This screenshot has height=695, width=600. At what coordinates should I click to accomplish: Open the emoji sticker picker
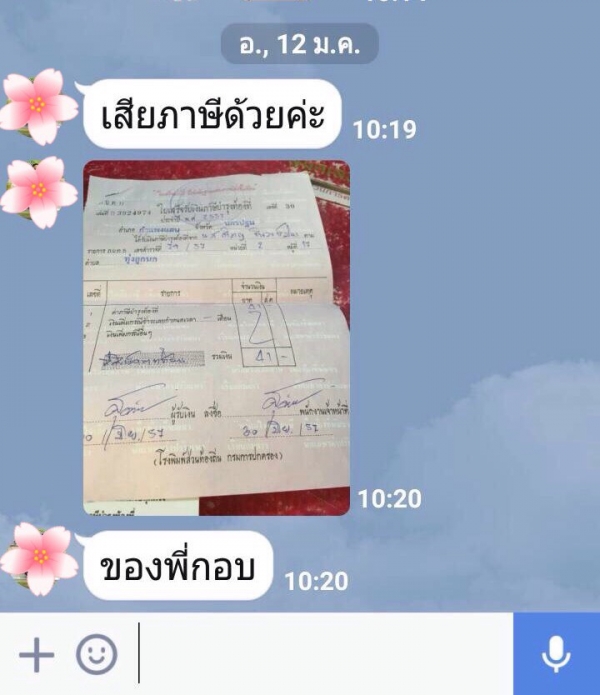coord(97,655)
